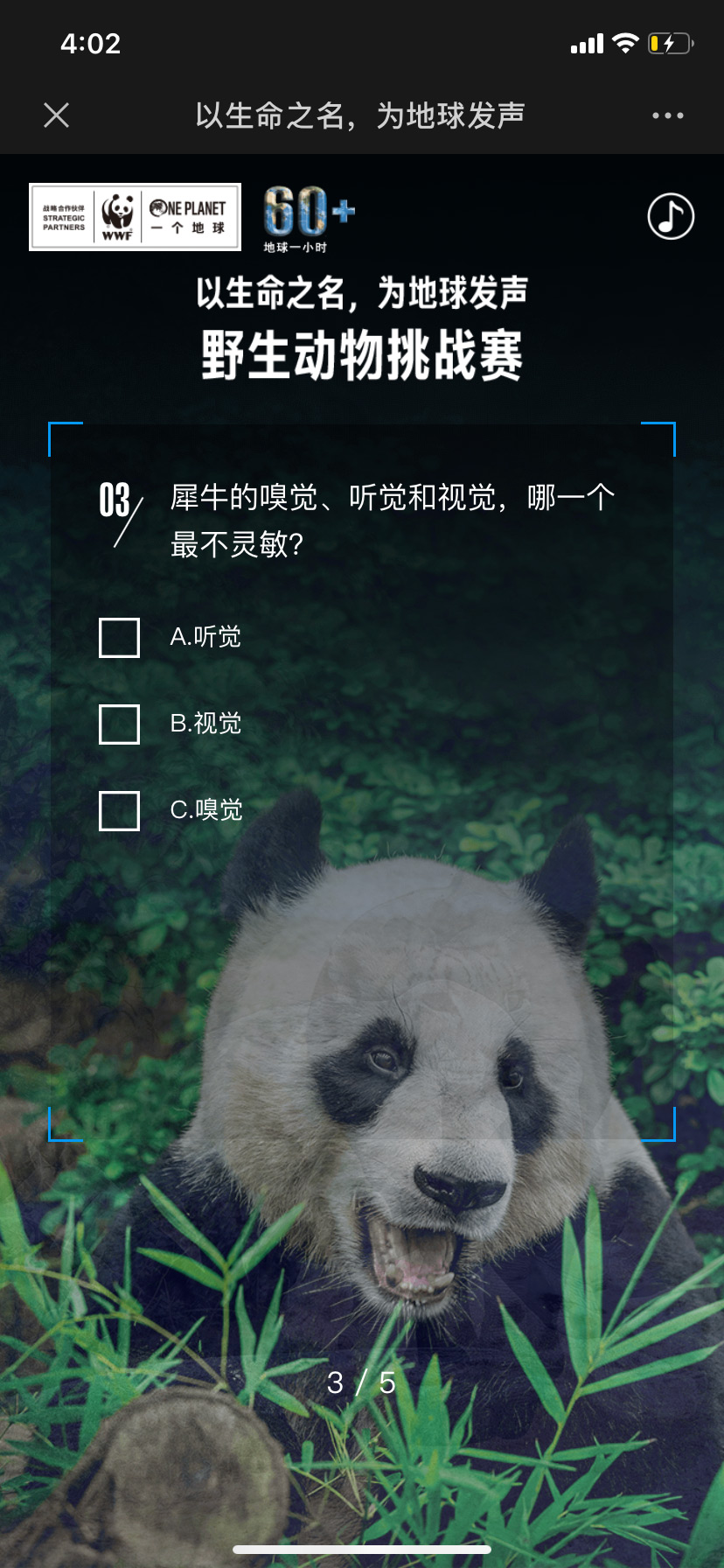Toggle the background music icon
This screenshot has width=724, height=1568.
[671, 216]
